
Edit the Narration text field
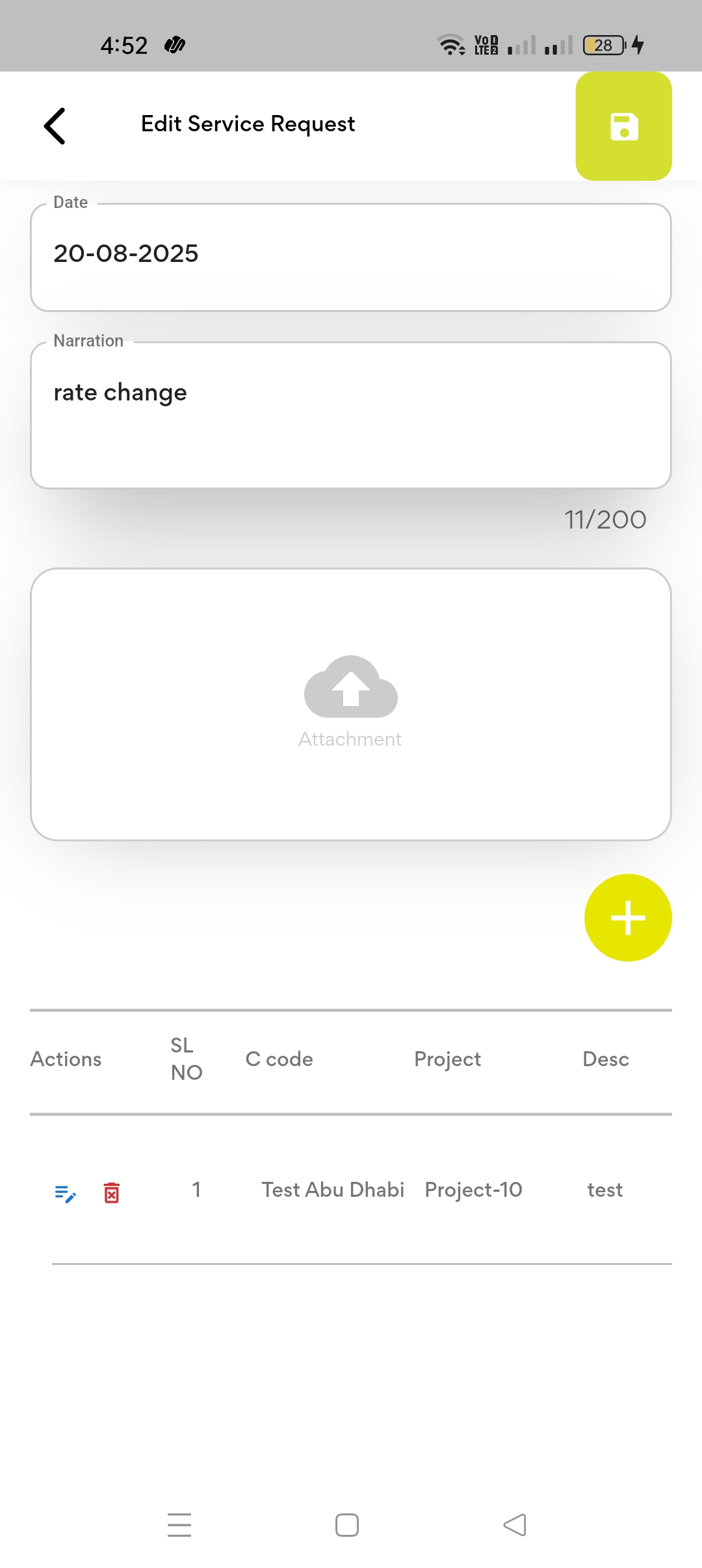(350, 415)
